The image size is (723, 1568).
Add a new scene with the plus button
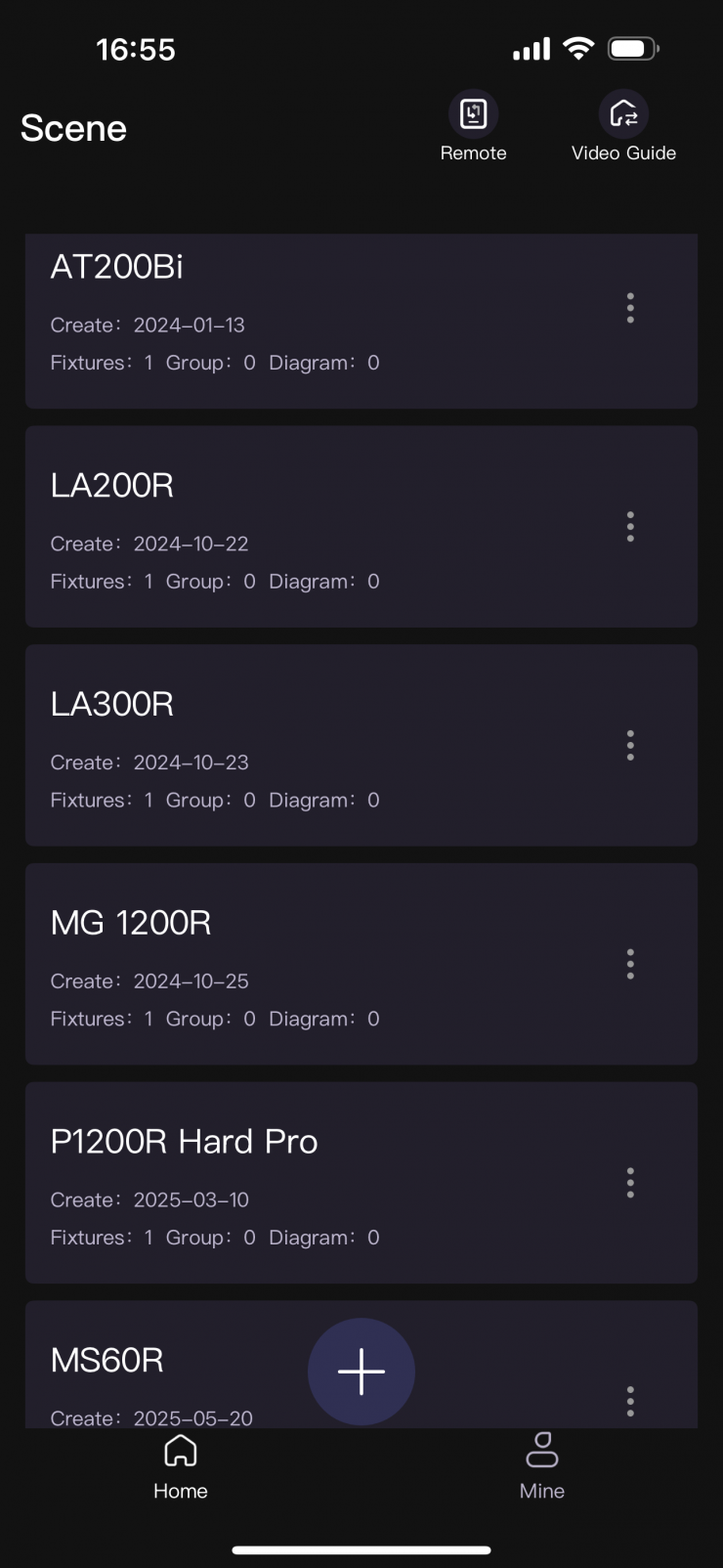pyautogui.click(x=361, y=1372)
